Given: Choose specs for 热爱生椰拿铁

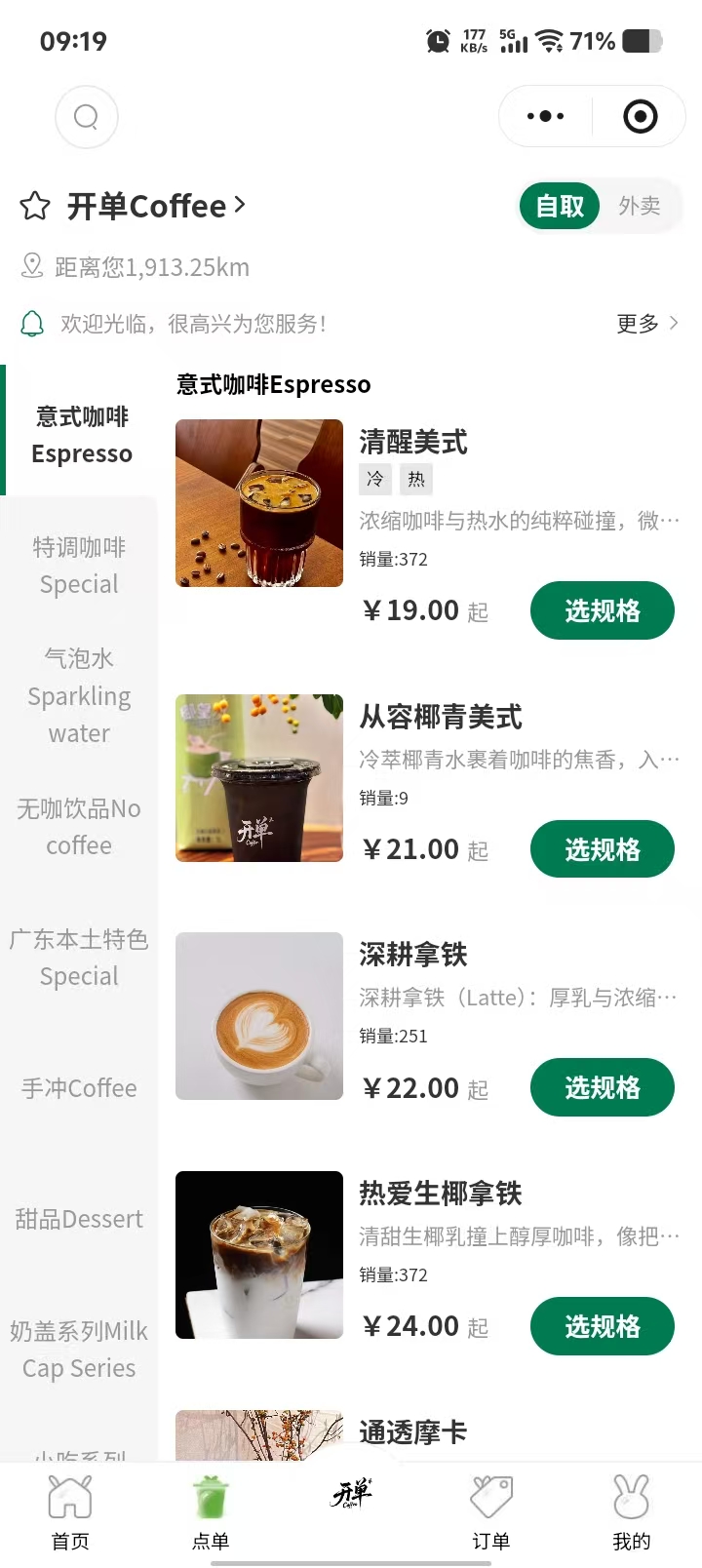Looking at the screenshot, I should (x=602, y=1326).
